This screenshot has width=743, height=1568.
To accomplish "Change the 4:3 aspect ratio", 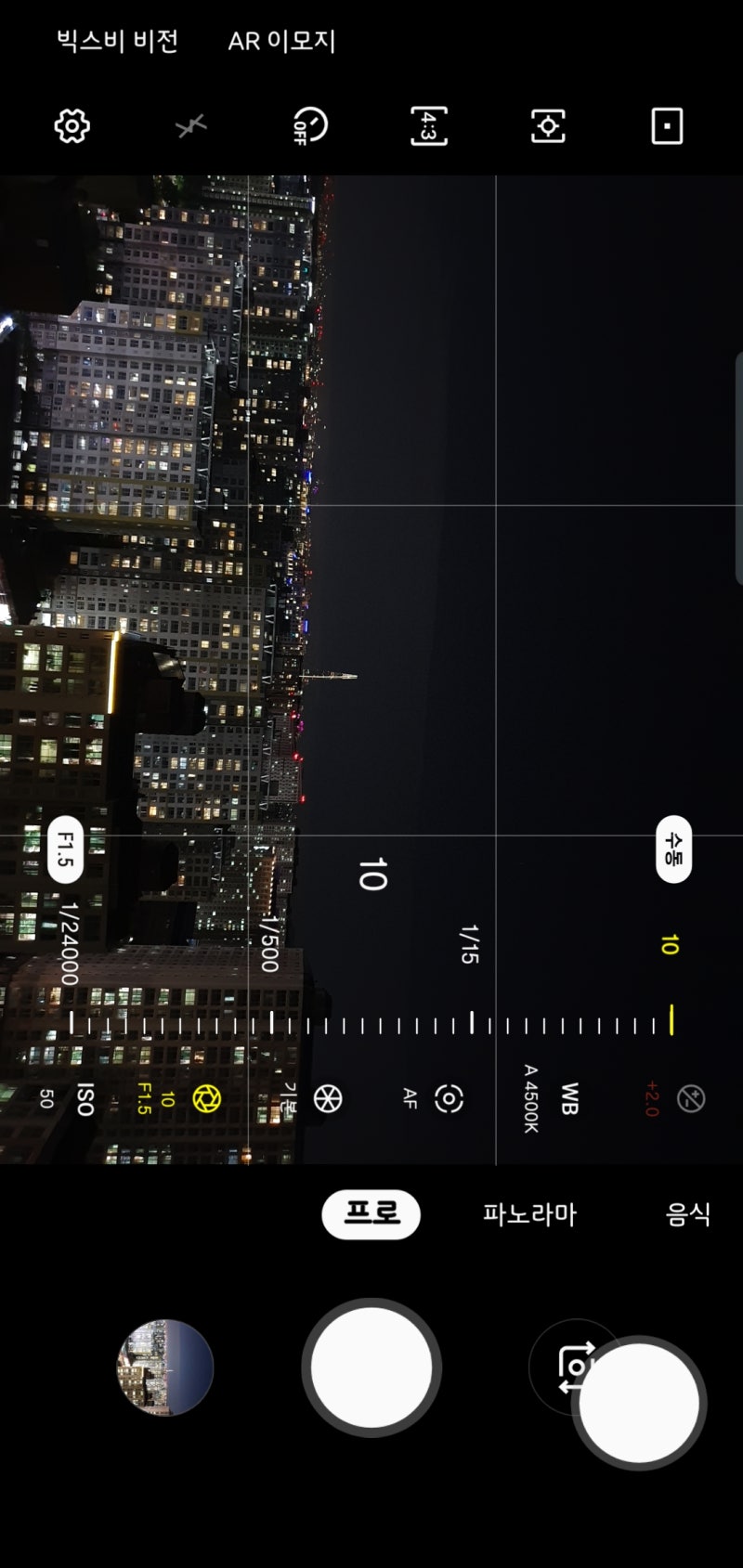I will click(x=427, y=126).
